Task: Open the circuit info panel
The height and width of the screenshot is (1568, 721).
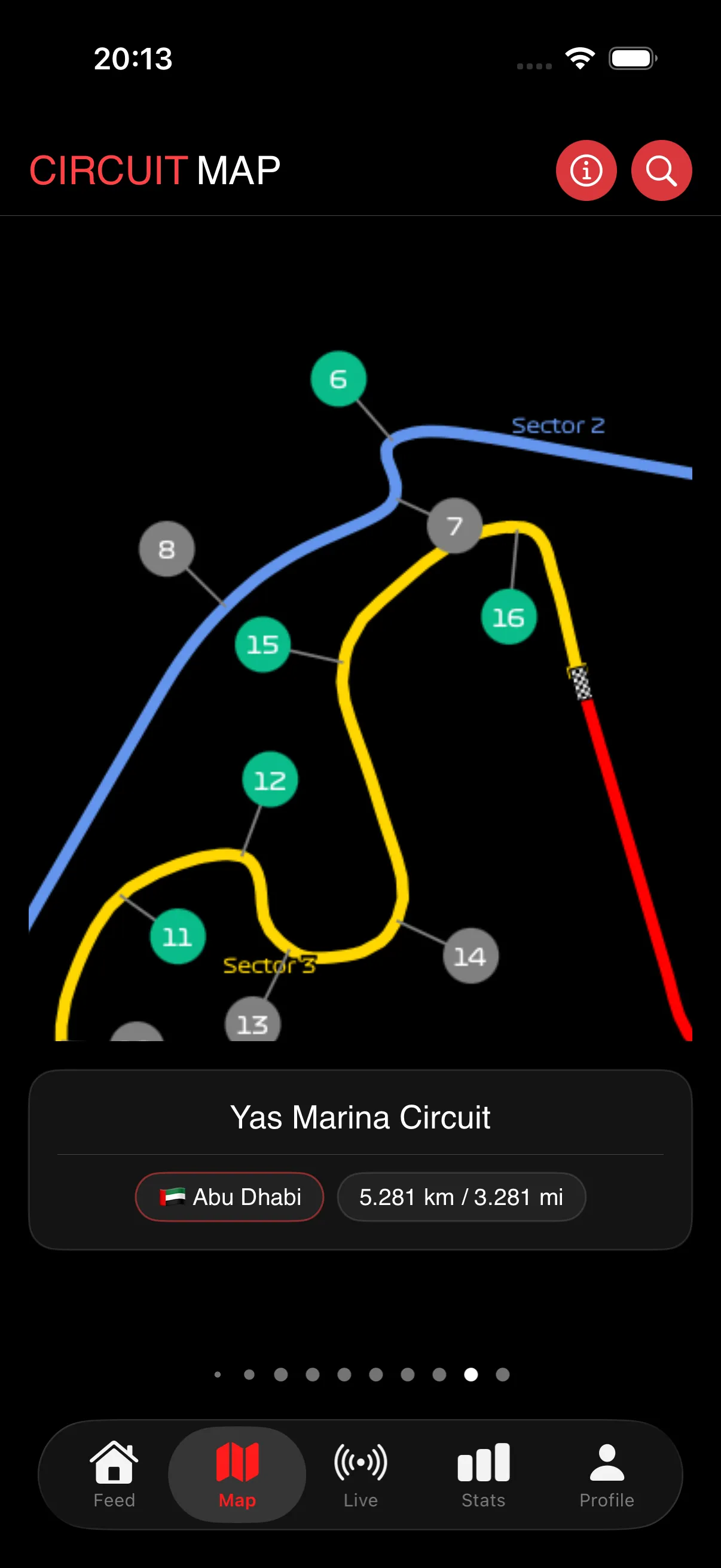Action: (586, 171)
